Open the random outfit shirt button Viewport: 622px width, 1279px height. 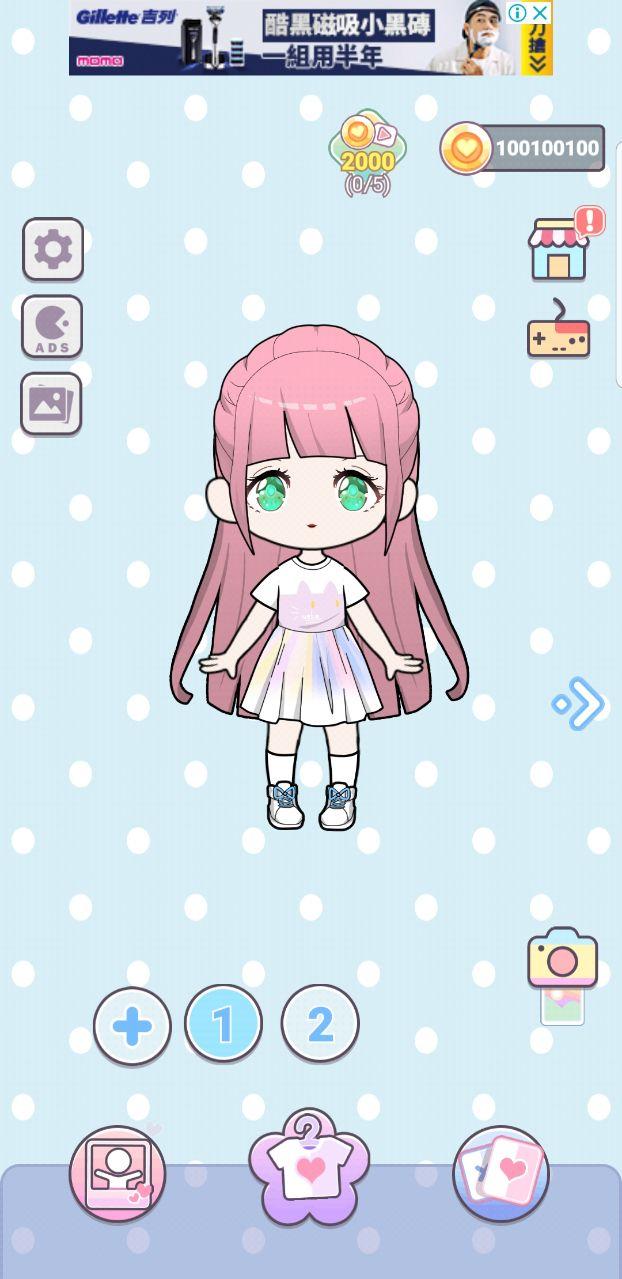(x=310, y=1167)
